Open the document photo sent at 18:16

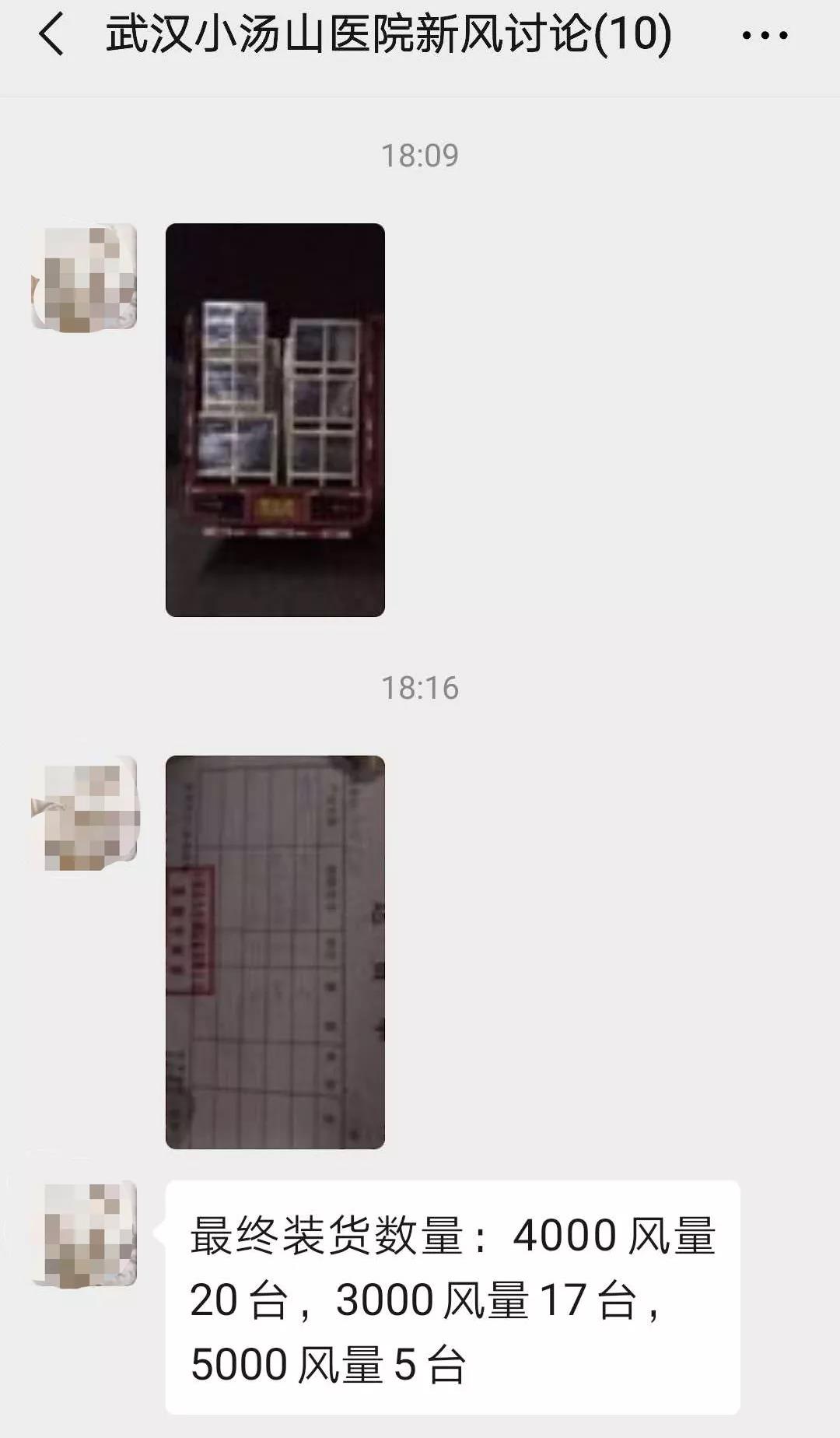pyautogui.click(x=275, y=952)
